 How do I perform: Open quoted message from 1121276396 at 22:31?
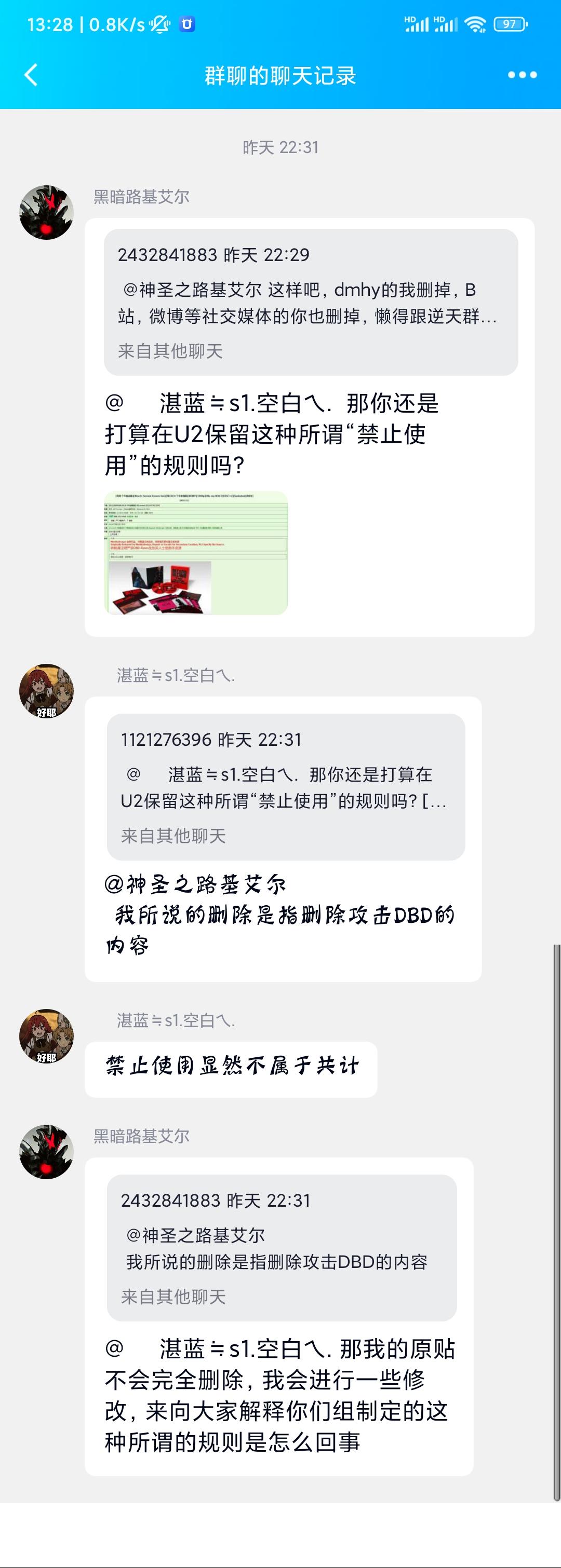pyautogui.click(x=286, y=786)
